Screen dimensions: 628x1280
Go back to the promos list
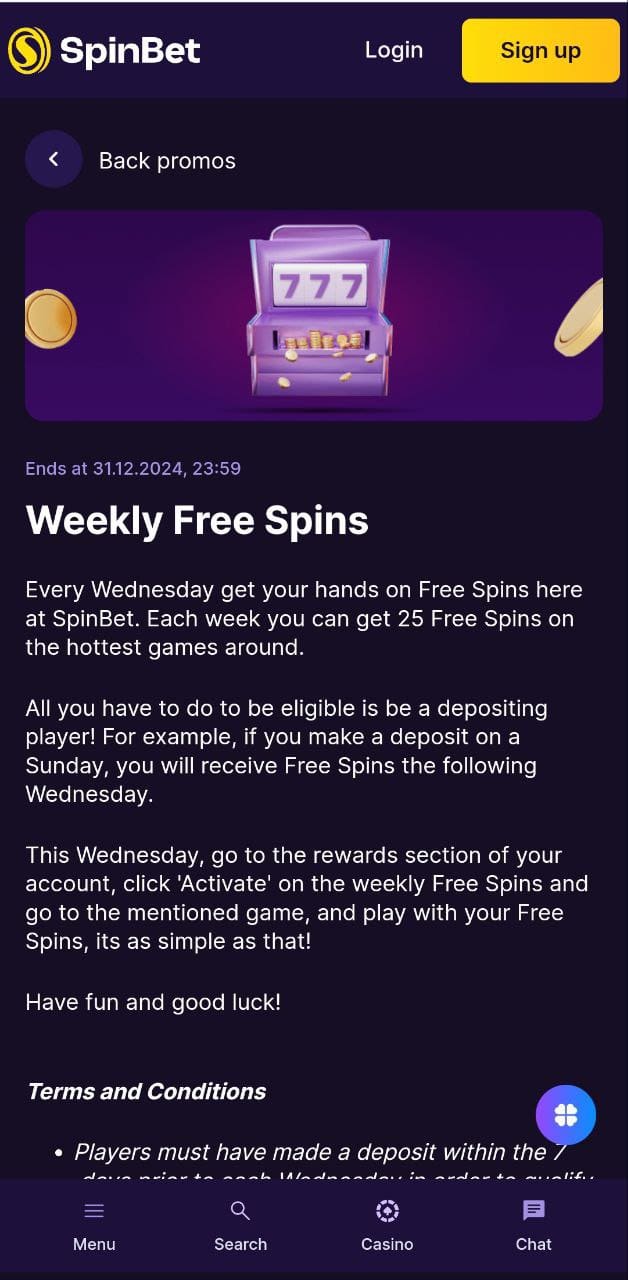54,159
